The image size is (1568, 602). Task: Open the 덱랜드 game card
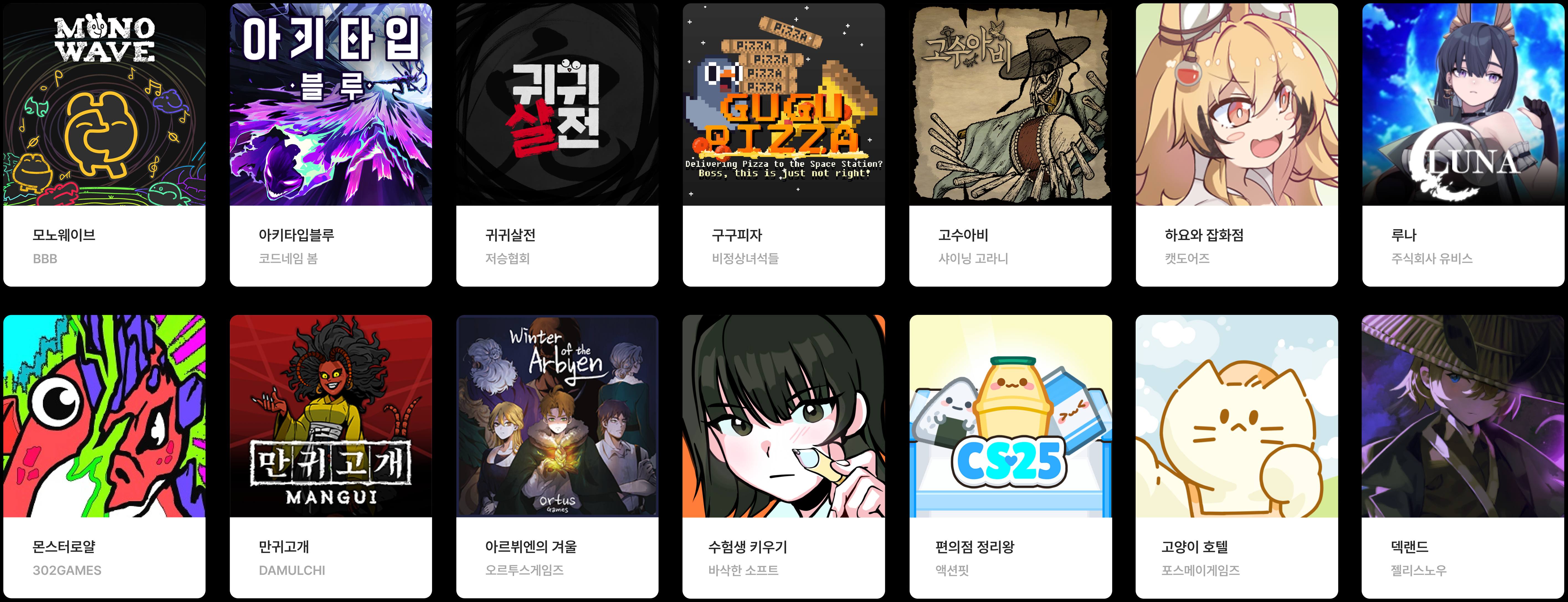pyautogui.click(x=1463, y=456)
